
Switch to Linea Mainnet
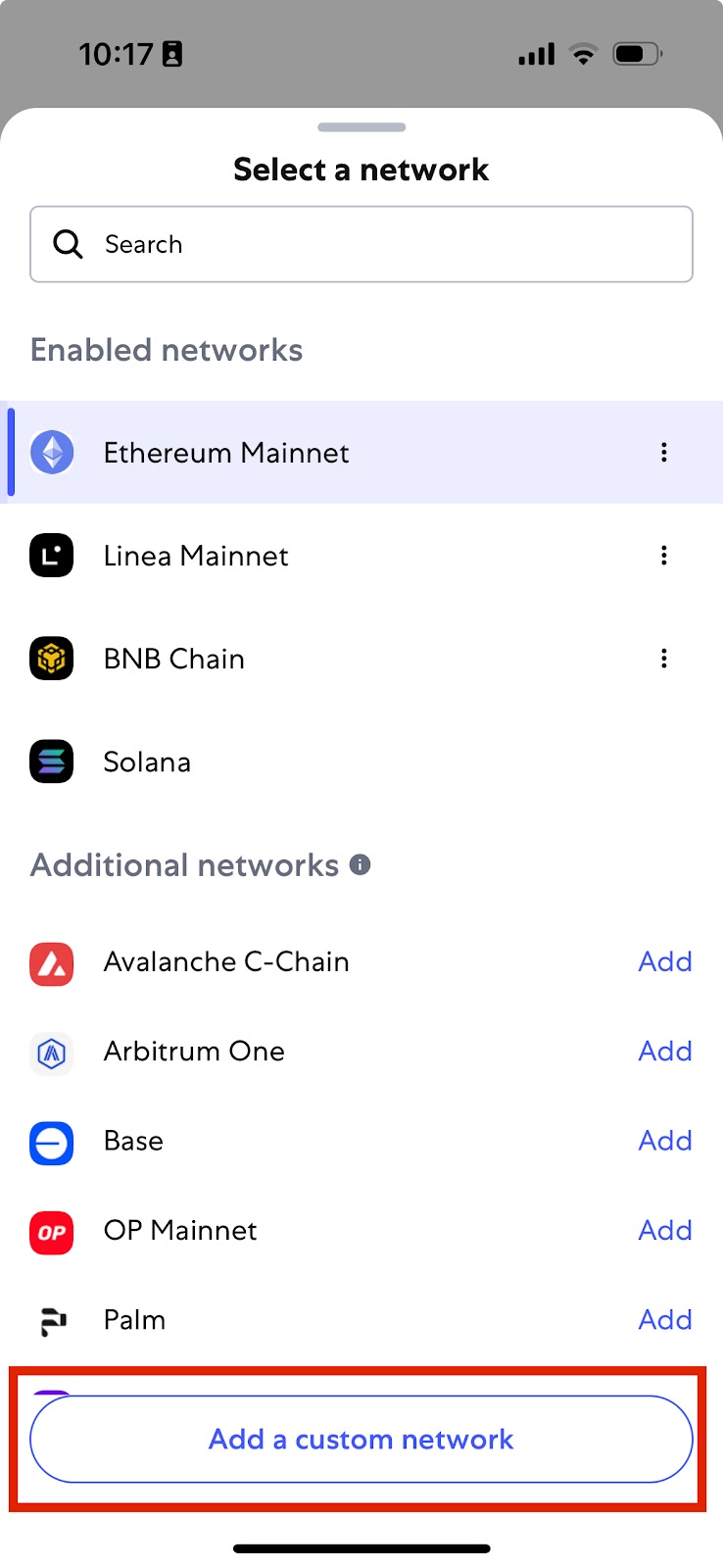pos(361,556)
